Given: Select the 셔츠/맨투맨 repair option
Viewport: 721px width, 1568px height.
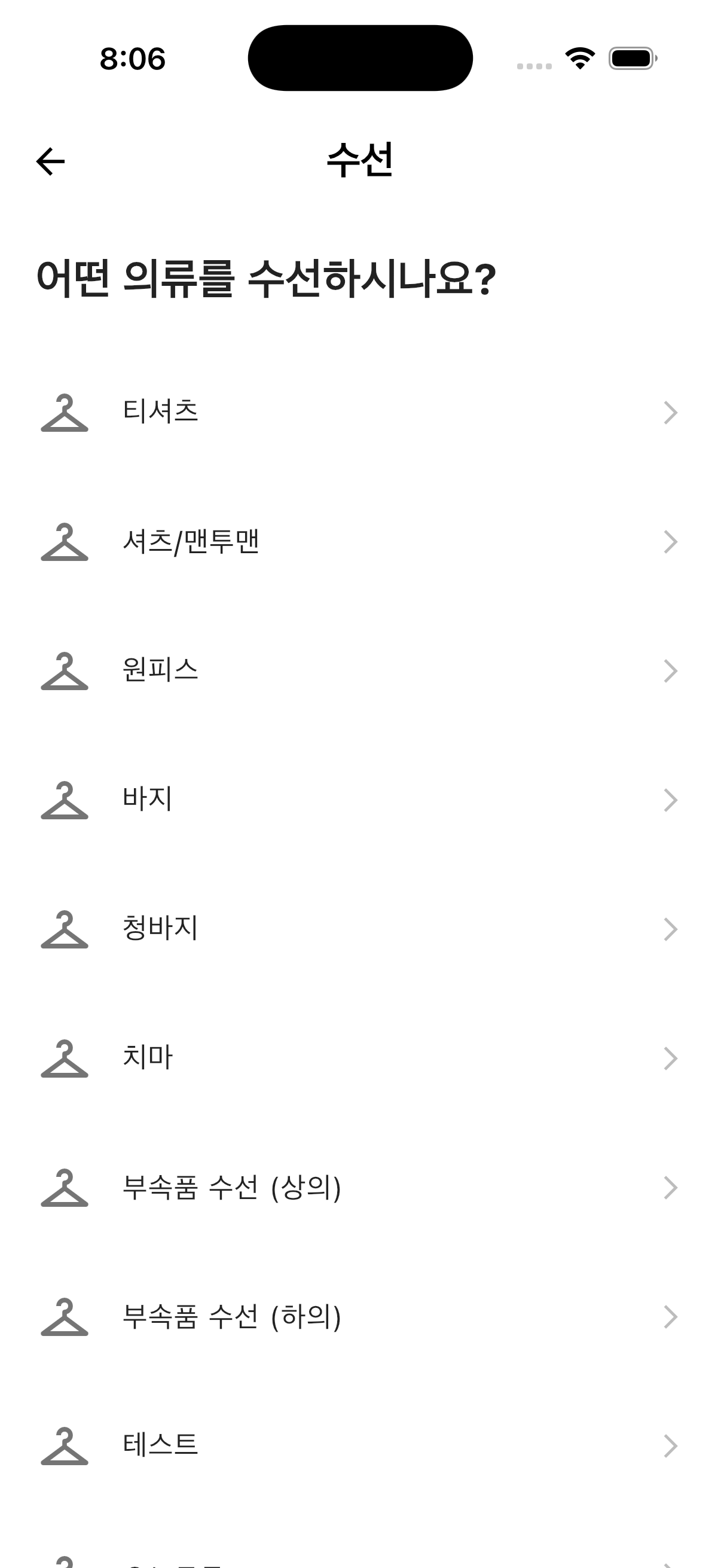Looking at the screenshot, I should pos(191,542).
